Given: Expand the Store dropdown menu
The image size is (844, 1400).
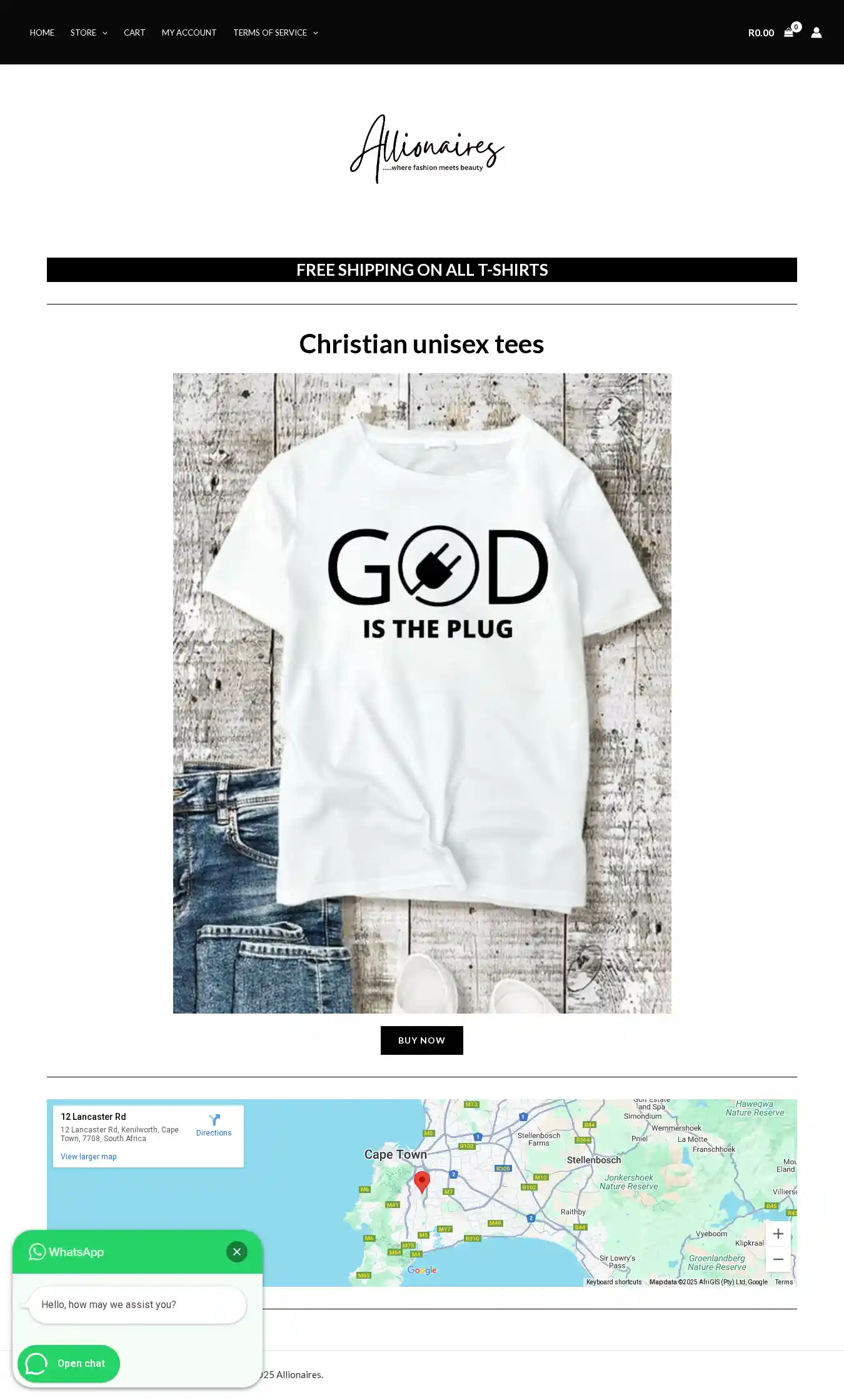Looking at the screenshot, I should coord(89,33).
